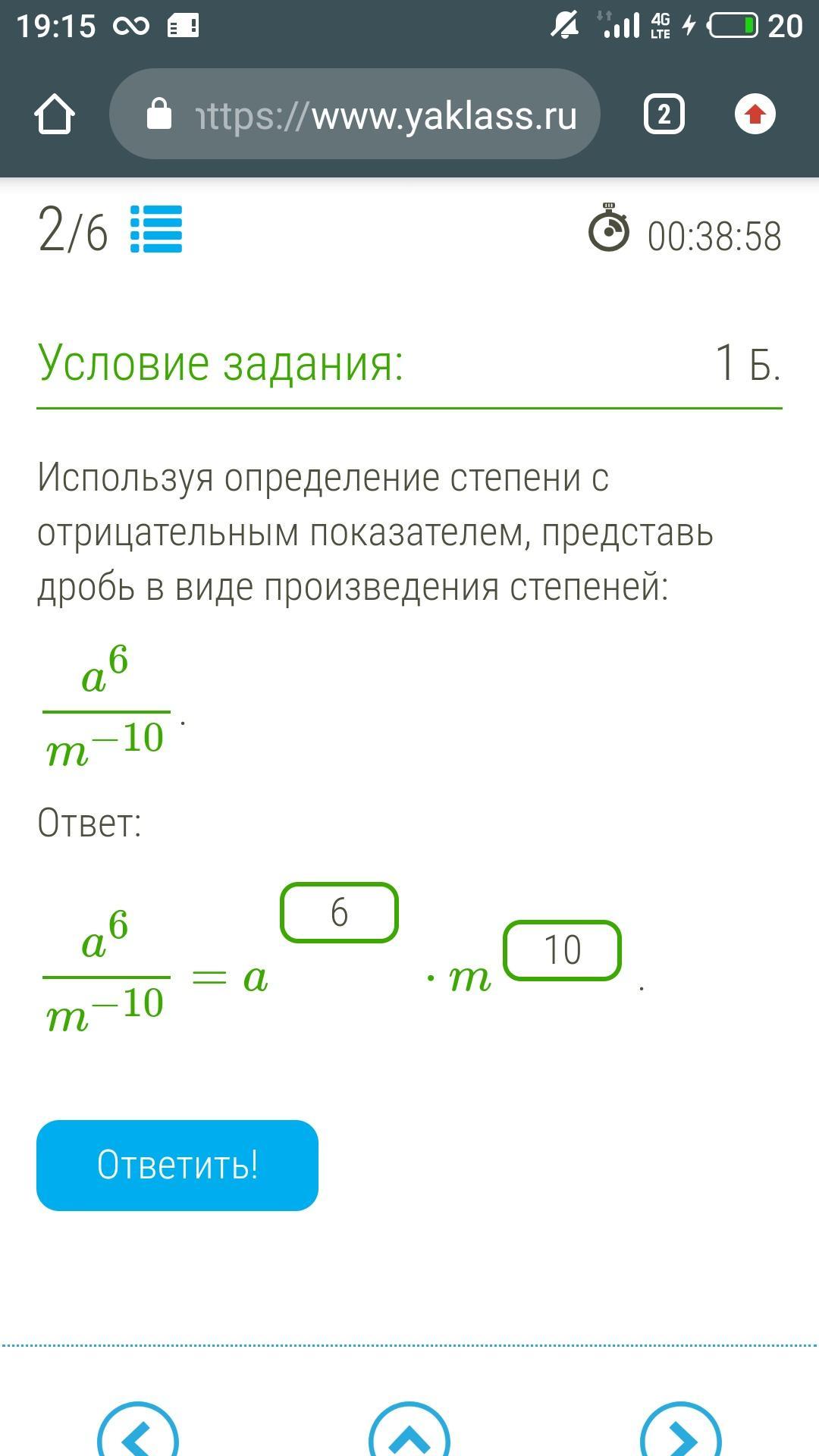Tap the red arrow update icon
Viewport: 819px width, 1456px height.
pyautogui.click(x=755, y=115)
